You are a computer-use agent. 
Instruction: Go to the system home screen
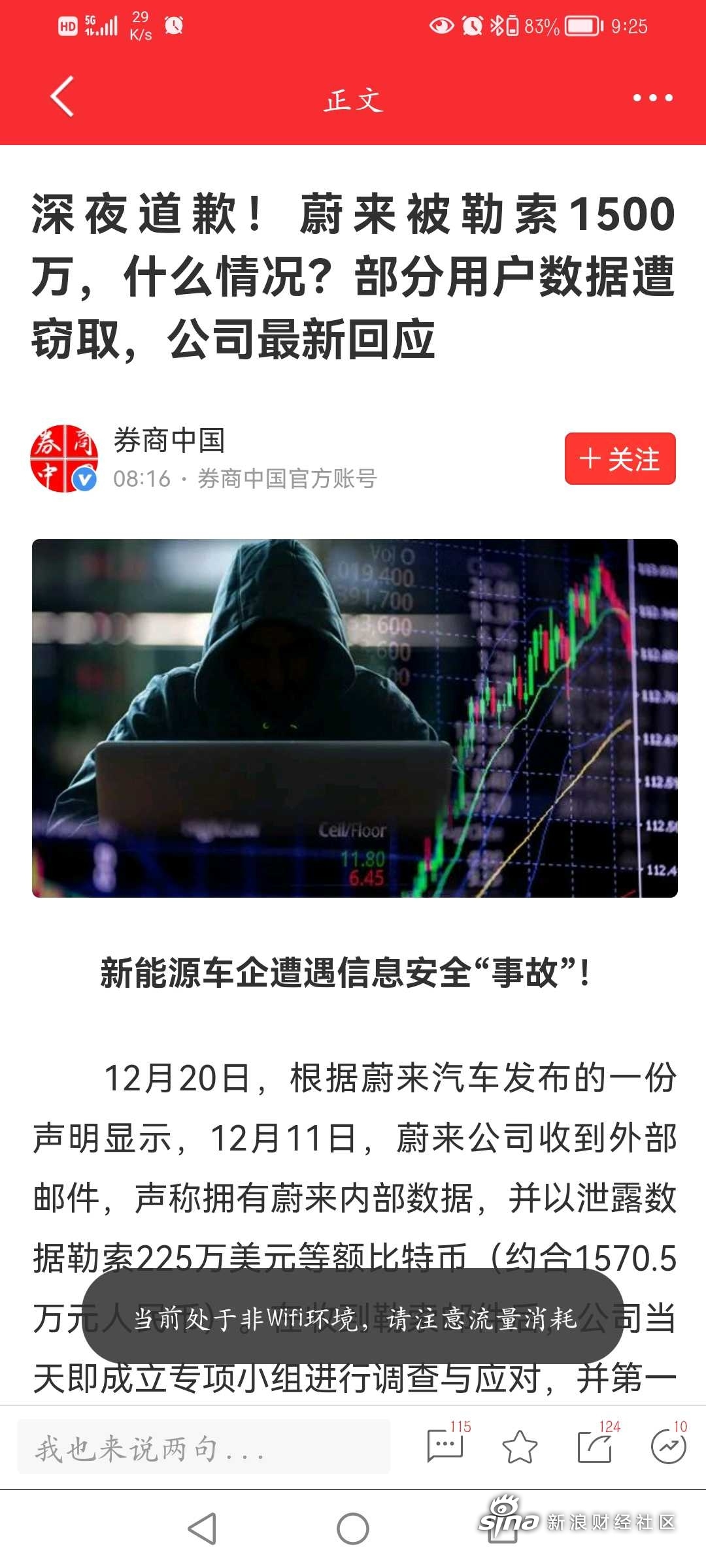tap(353, 1529)
